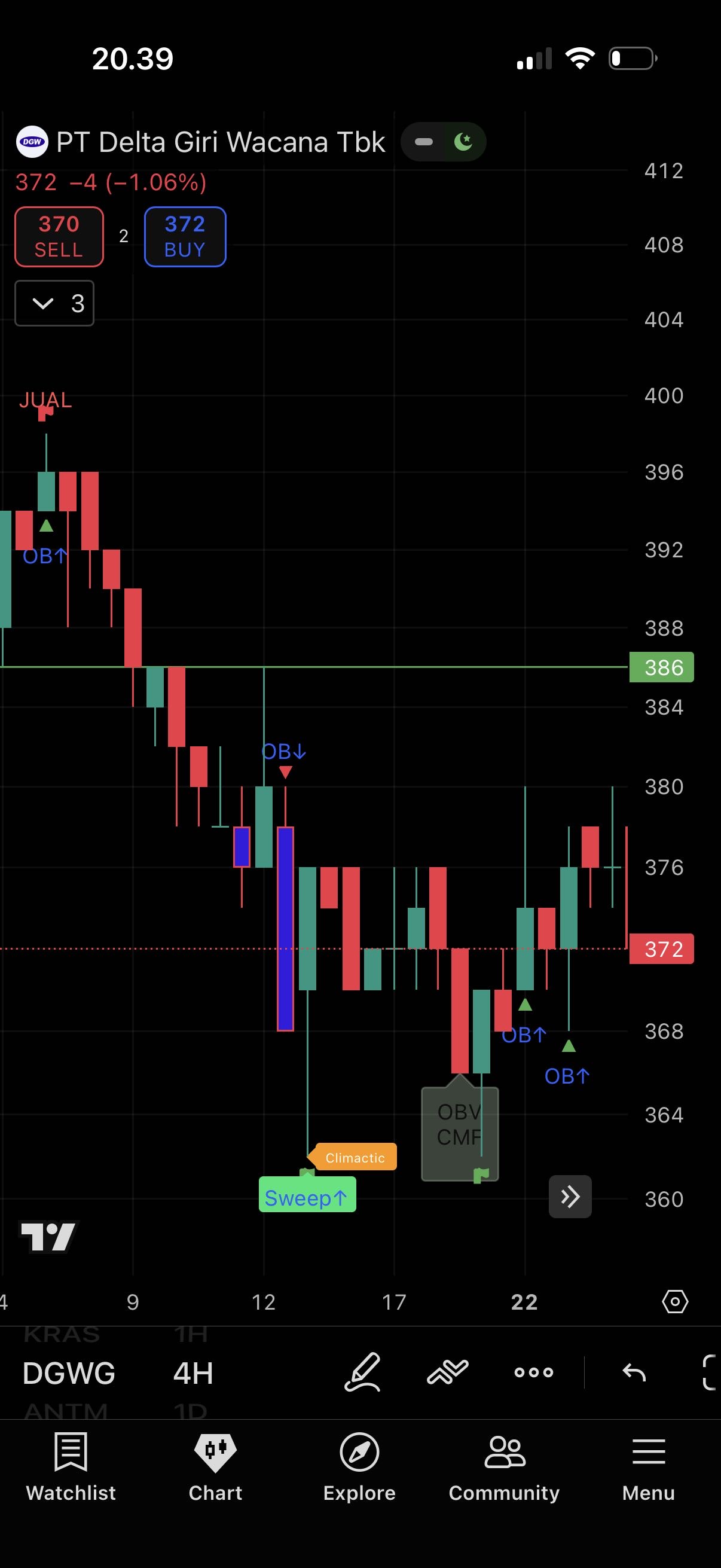Change the 4H timeframe selector
Image resolution: width=721 pixels, height=1568 pixels.
pos(193,1374)
